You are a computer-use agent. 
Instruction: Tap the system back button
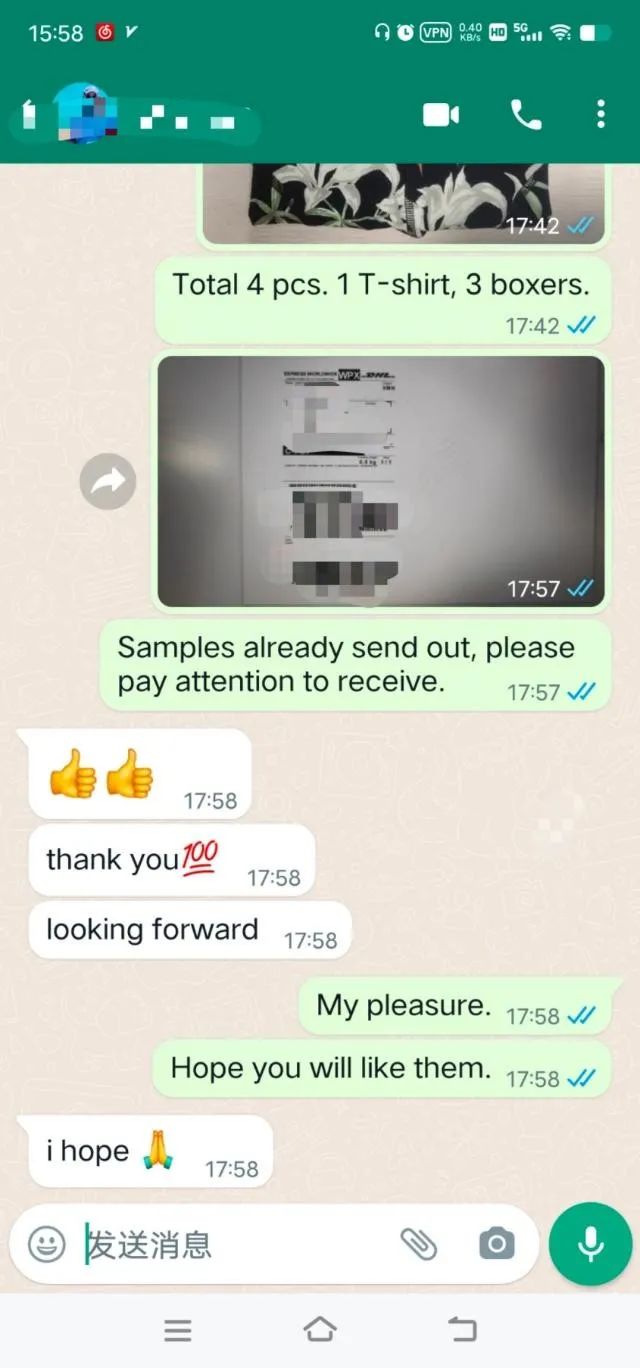(x=461, y=1329)
